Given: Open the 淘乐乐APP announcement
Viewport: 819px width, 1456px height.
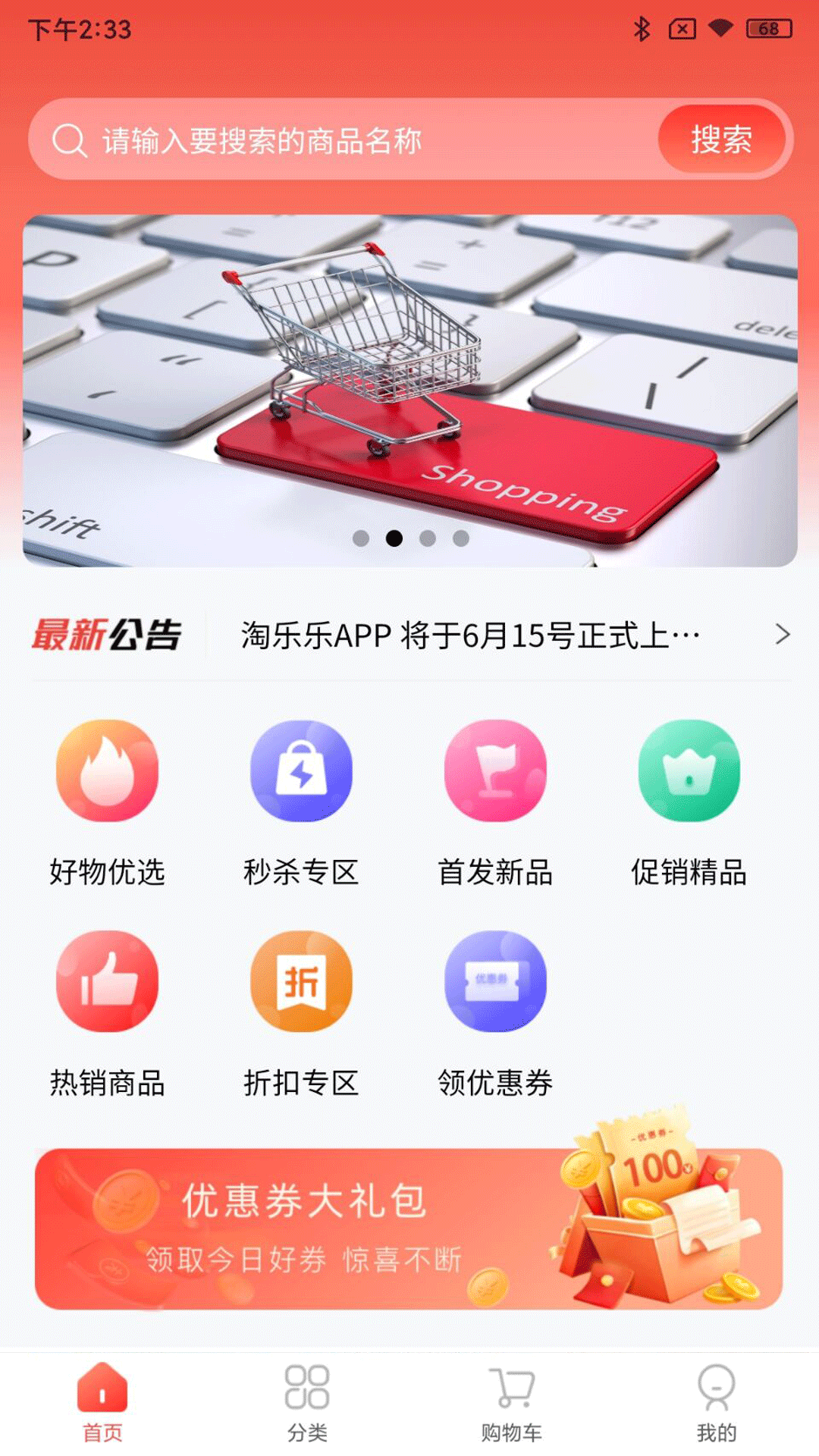Looking at the screenshot, I should [x=470, y=635].
